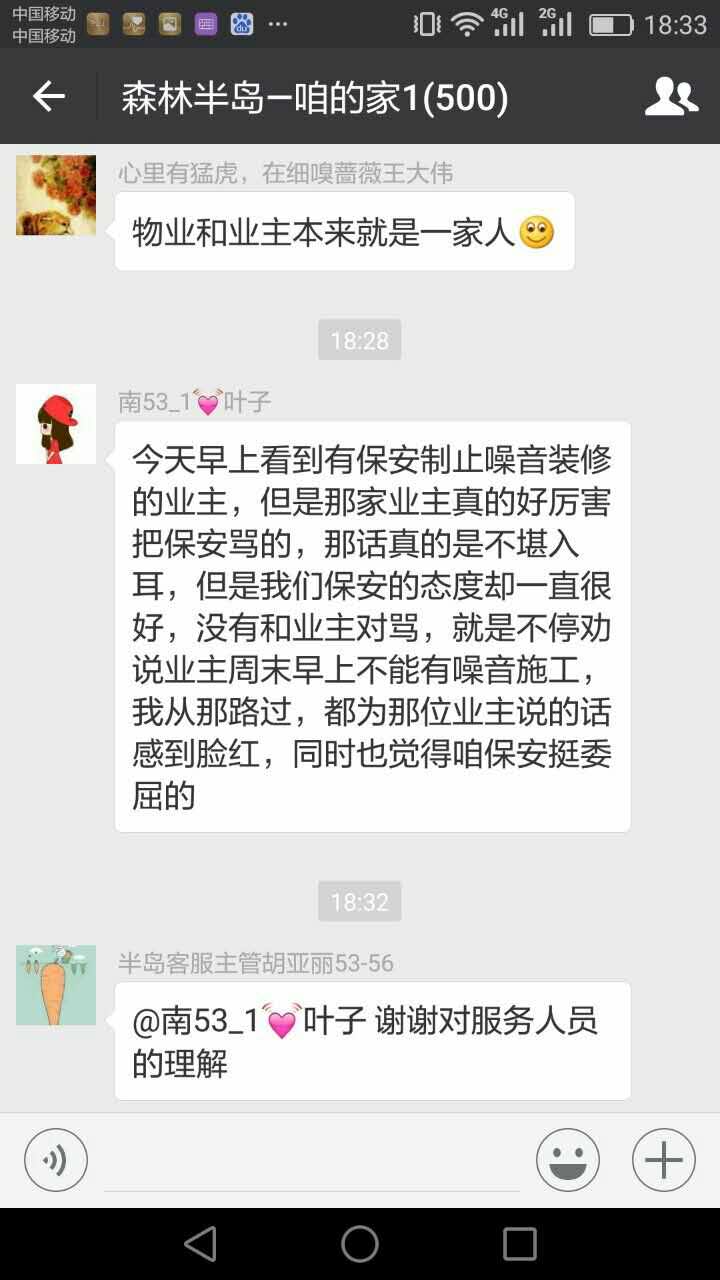Screen dimensions: 720x1280
Task: Open the plus attachment menu
Action: [664, 1160]
